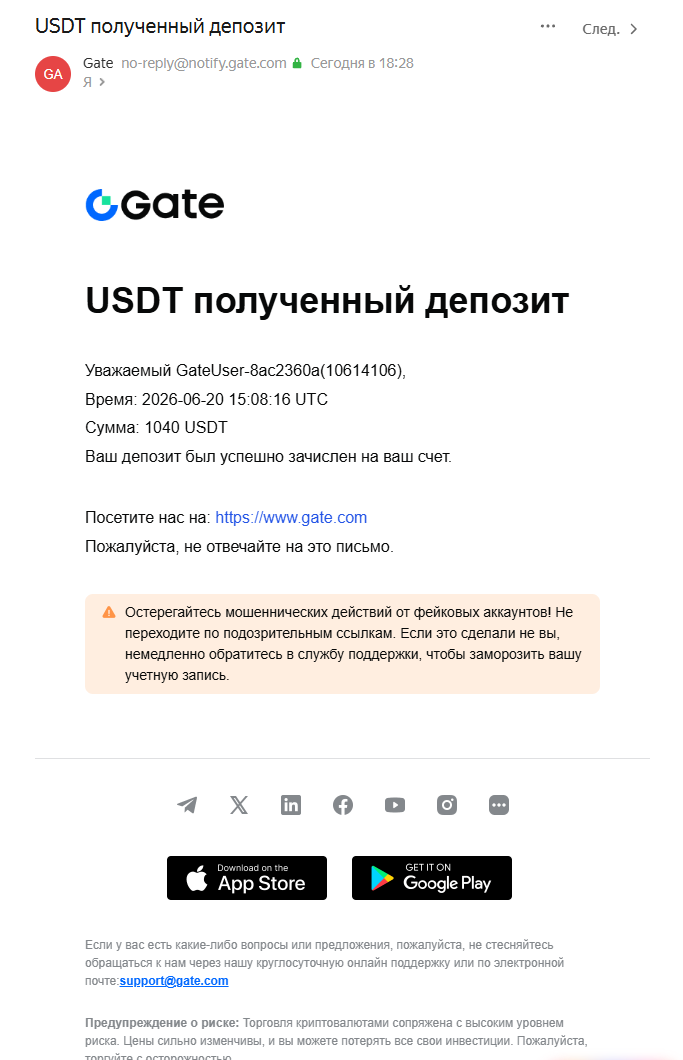Open Gate's Telegram channel icon
This screenshot has height=1060, width=683.
click(x=187, y=804)
